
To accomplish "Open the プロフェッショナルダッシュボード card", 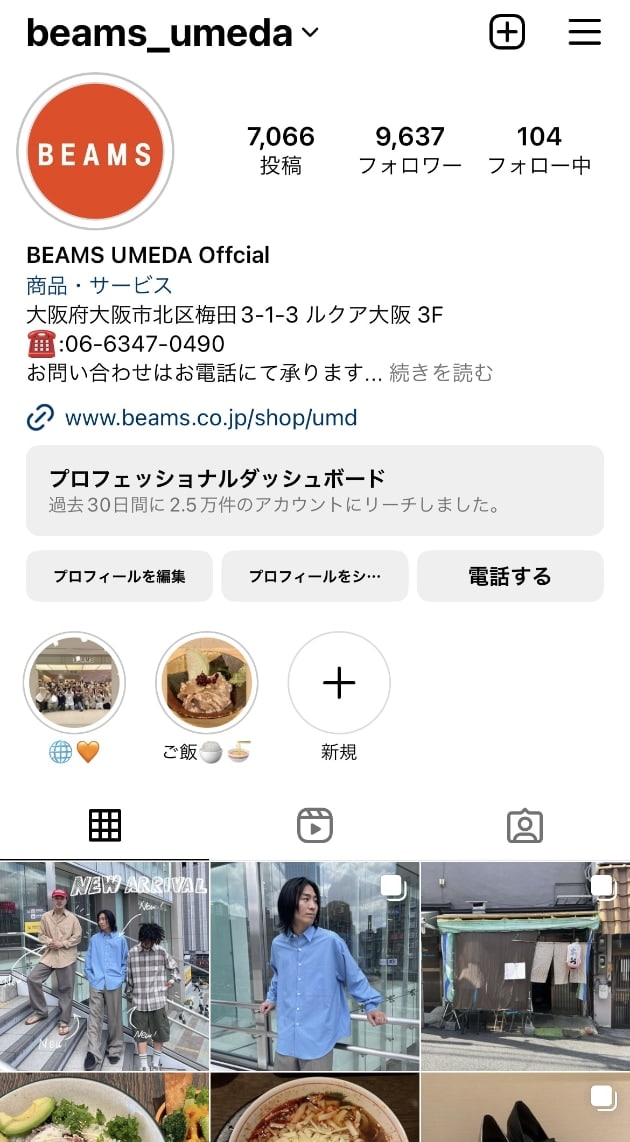I will [x=315, y=490].
